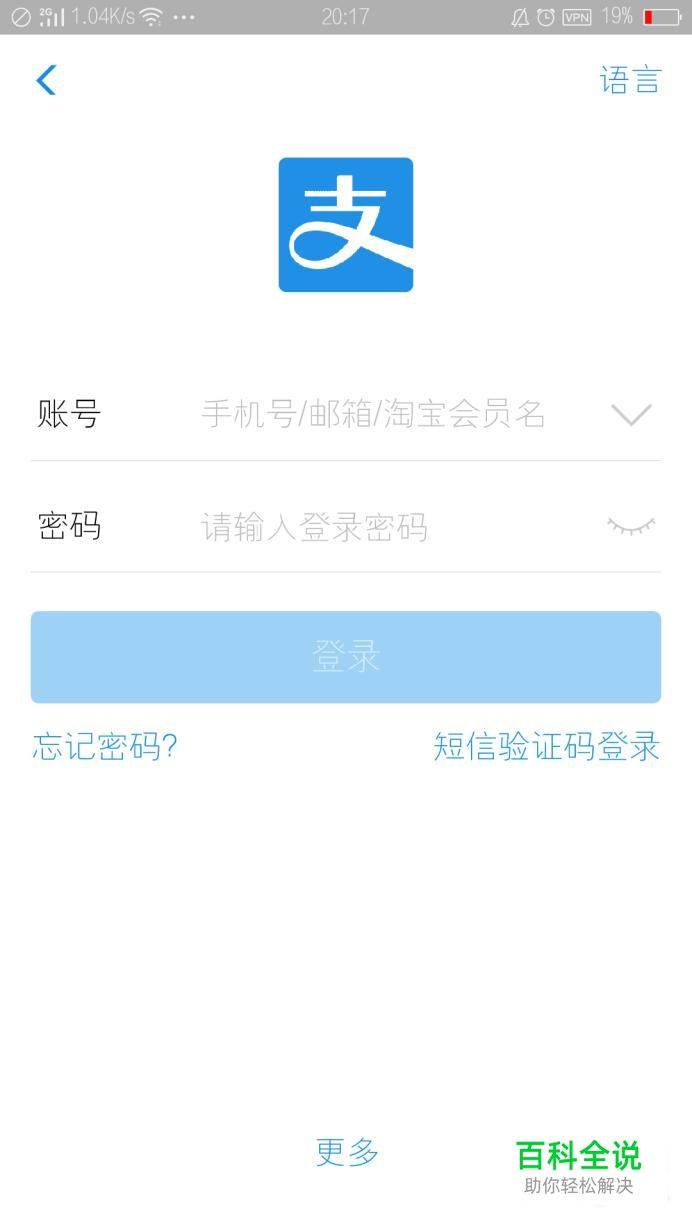Go back using the top-left arrow
The image size is (692, 1230).
(x=46, y=80)
